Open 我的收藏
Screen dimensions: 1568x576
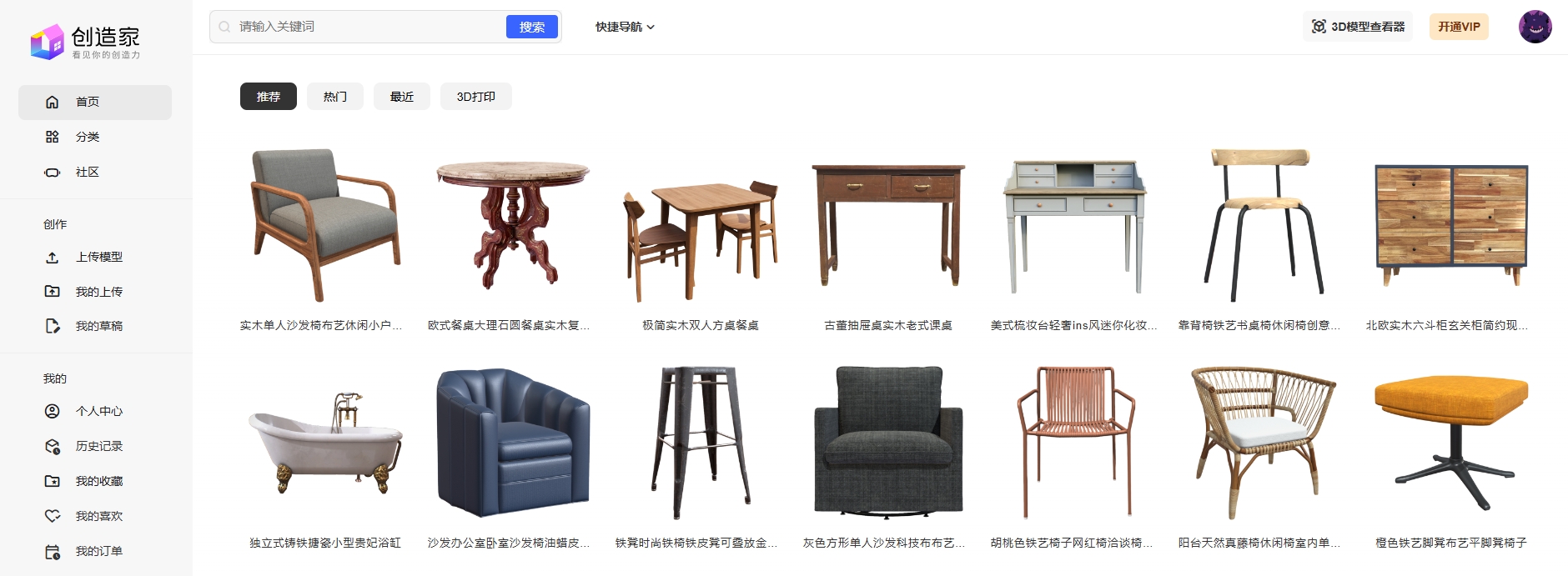(98, 481)
